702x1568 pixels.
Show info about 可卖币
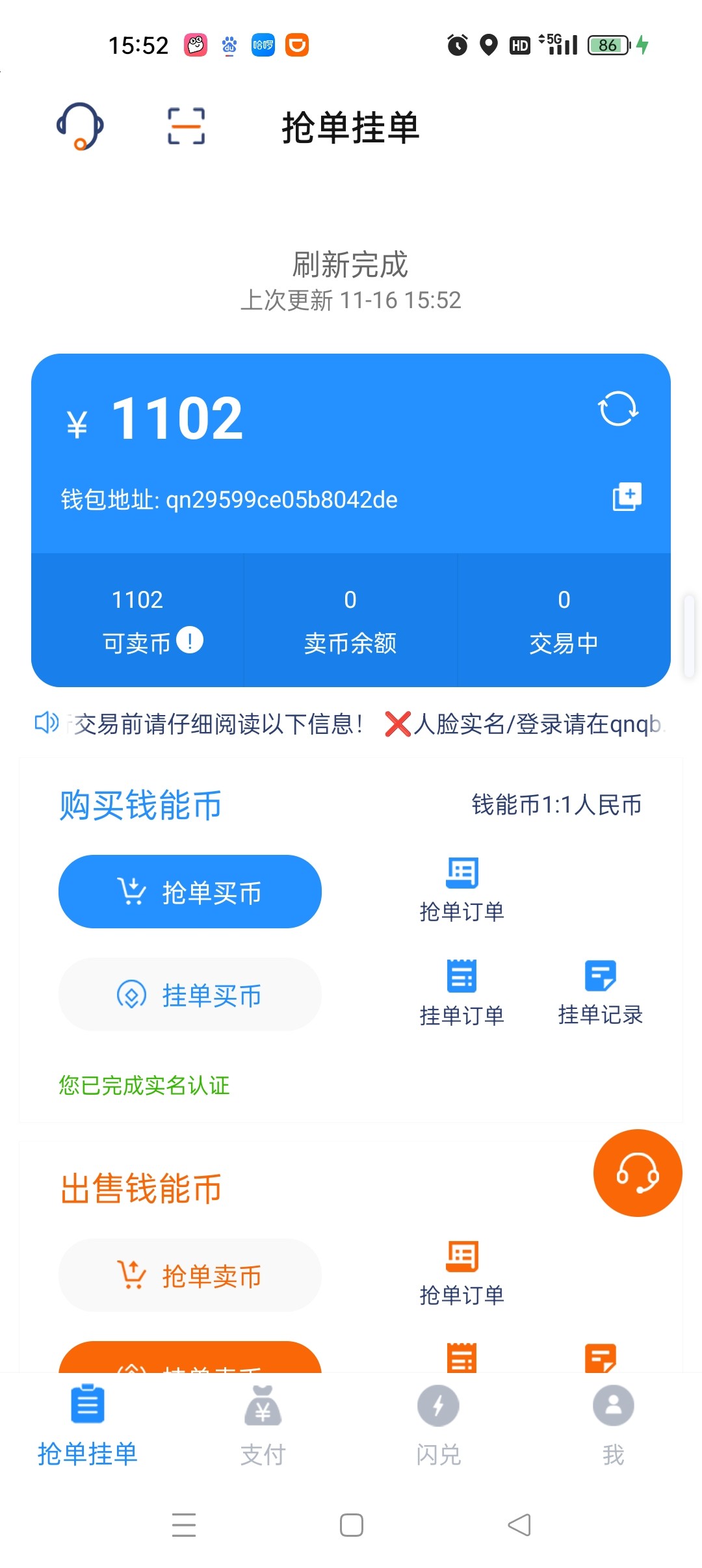[190, 640]
